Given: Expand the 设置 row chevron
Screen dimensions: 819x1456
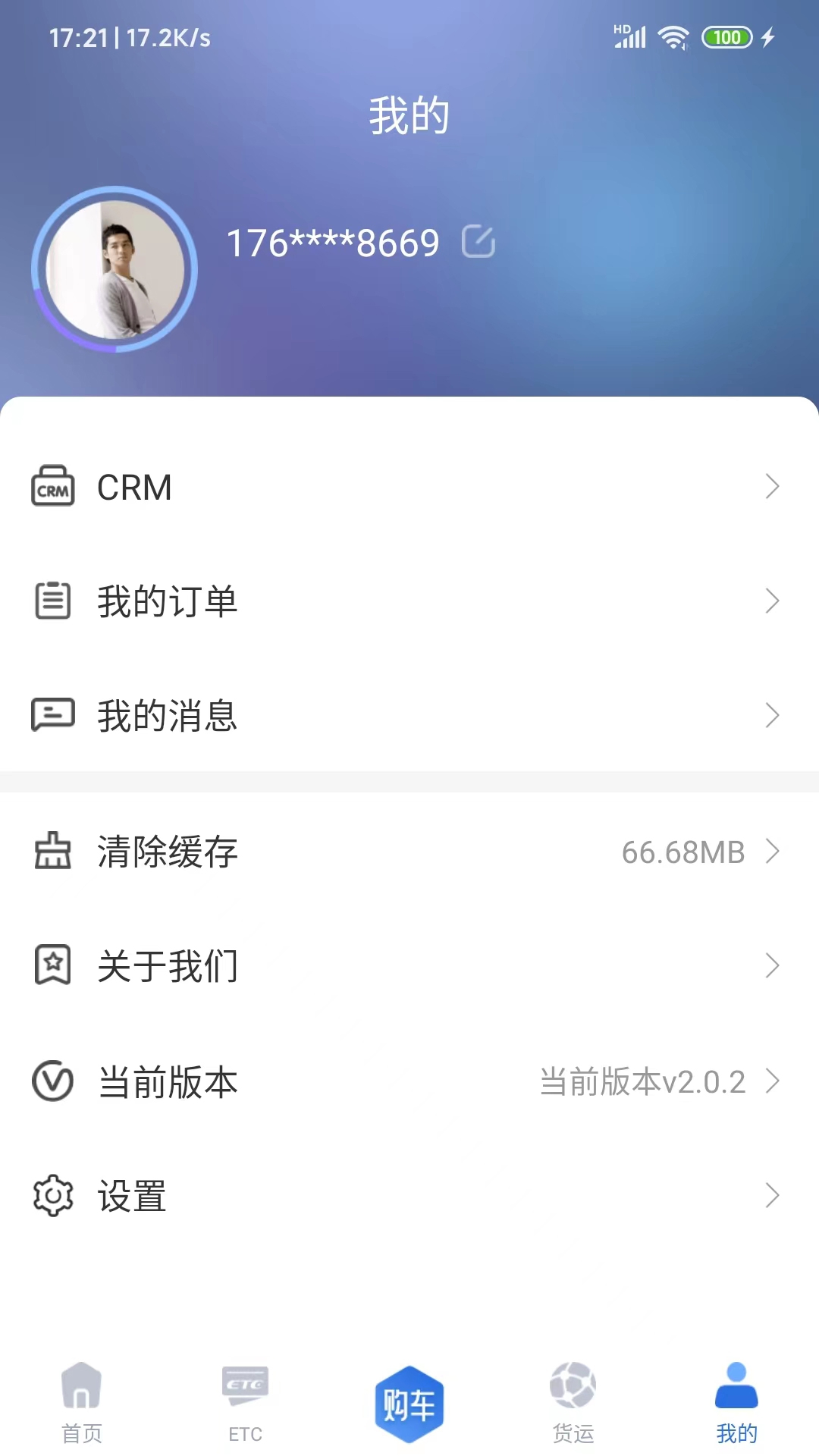Looking at the screenshot, I should pyautogui.click(x=772, y=1196).
